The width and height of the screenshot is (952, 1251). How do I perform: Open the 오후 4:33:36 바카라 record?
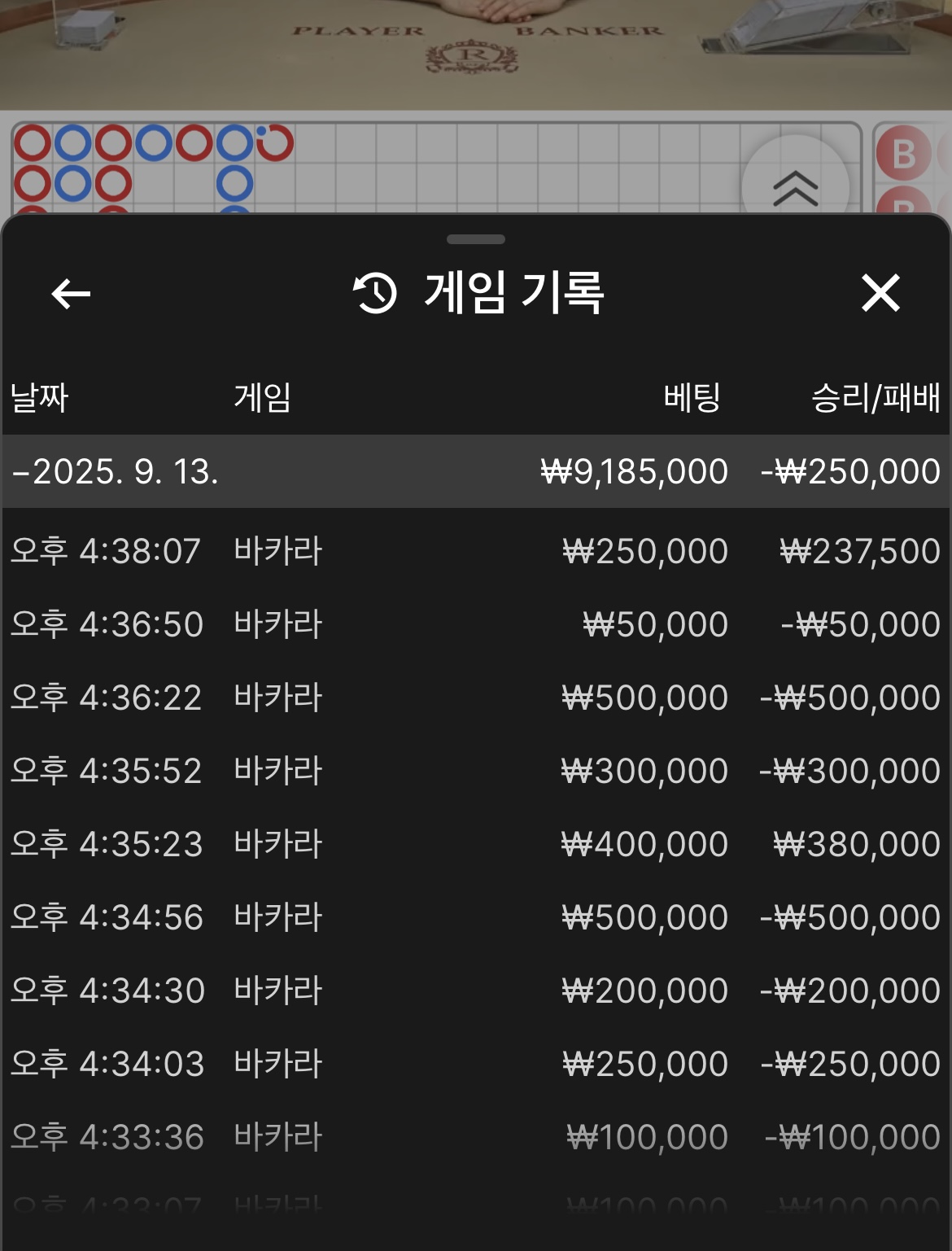pos(475,1138)
